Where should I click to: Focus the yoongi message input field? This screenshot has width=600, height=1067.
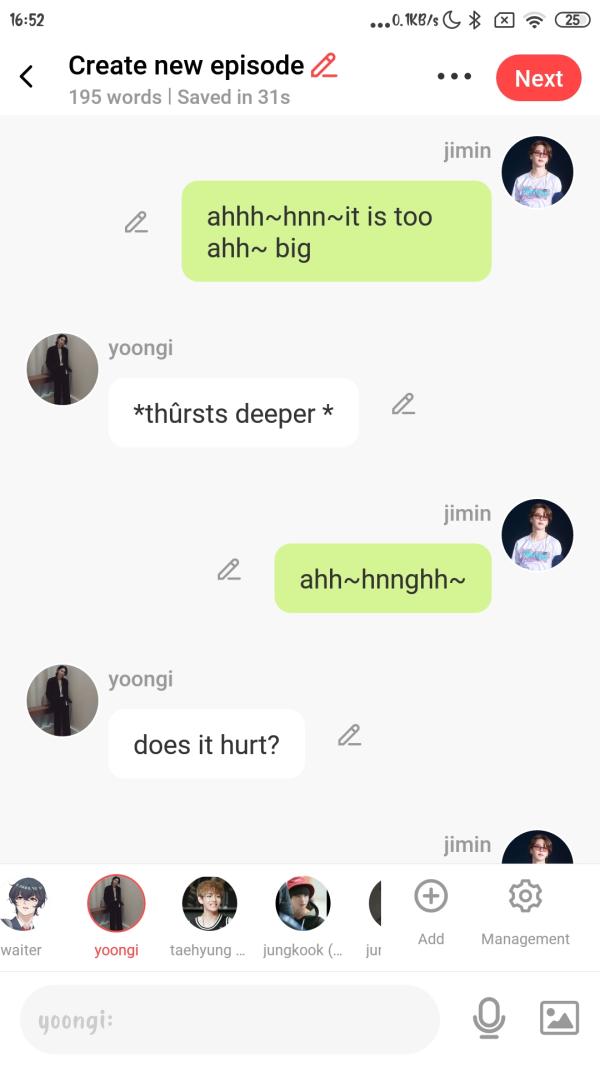[230, 1020]
